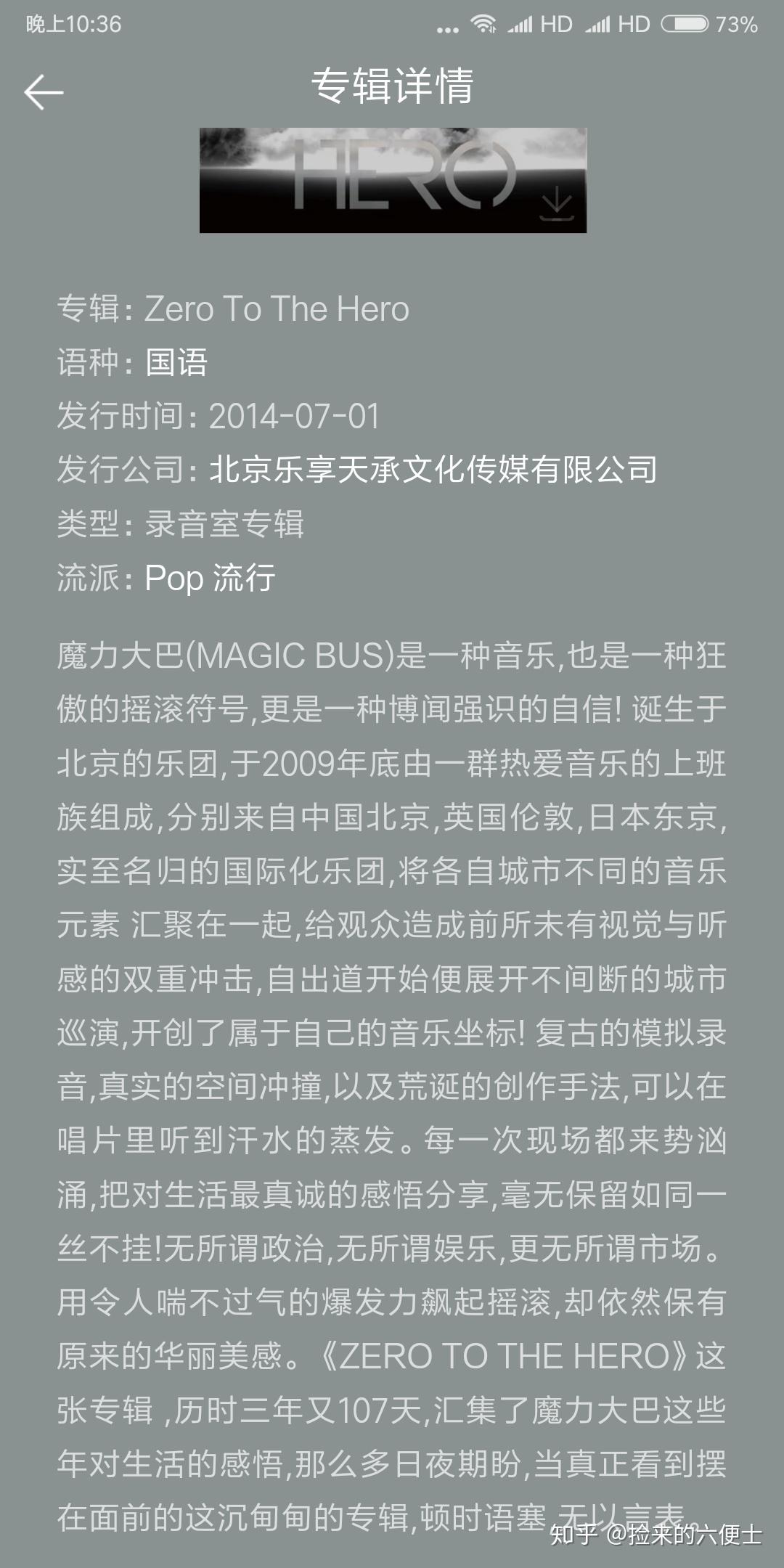Browse the Pop 流行 genre
The width and height of the screenshot is (784, 1568).
point(210,578)
